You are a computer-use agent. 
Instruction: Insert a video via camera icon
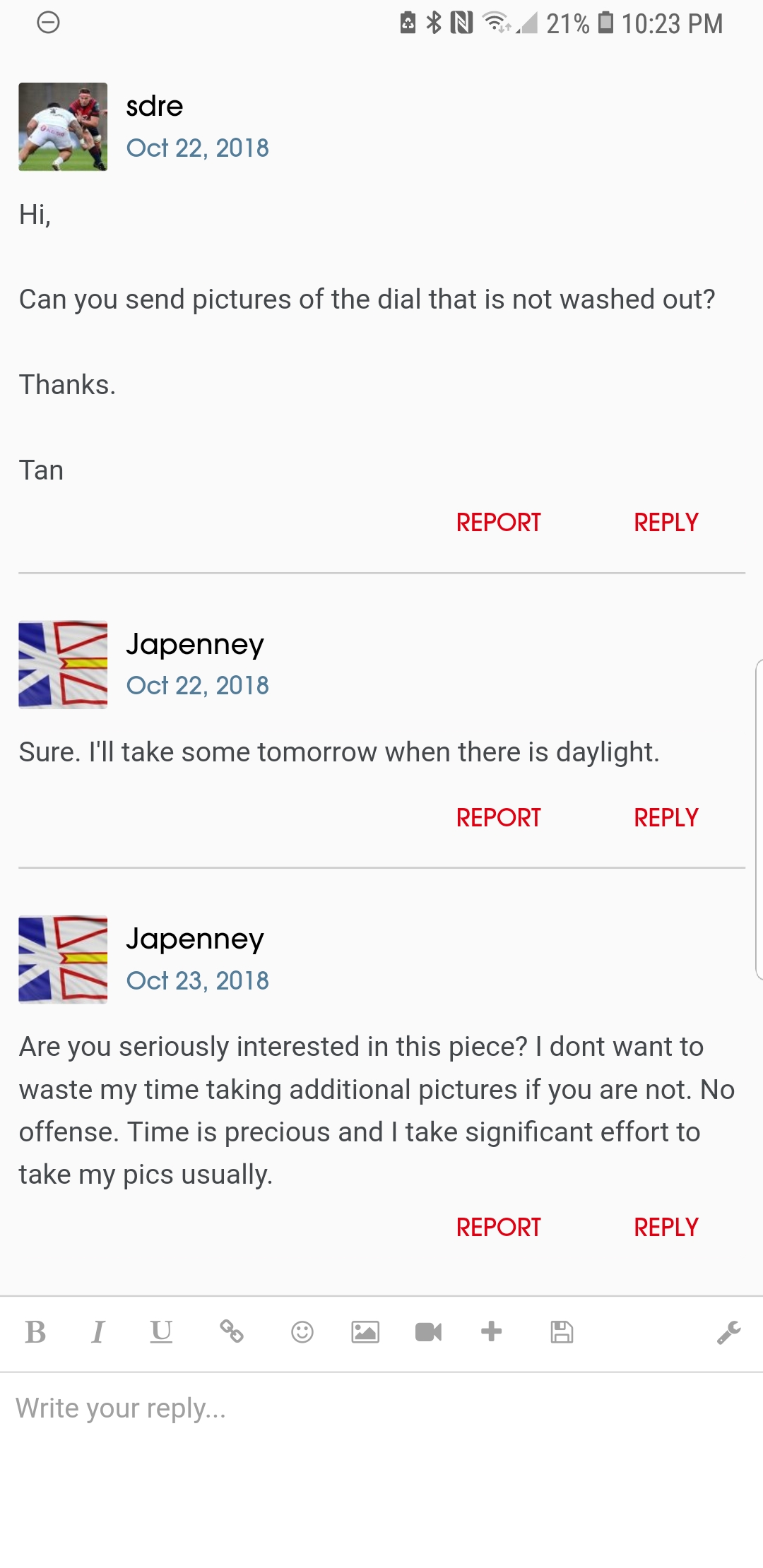[x=428, y=1332]
